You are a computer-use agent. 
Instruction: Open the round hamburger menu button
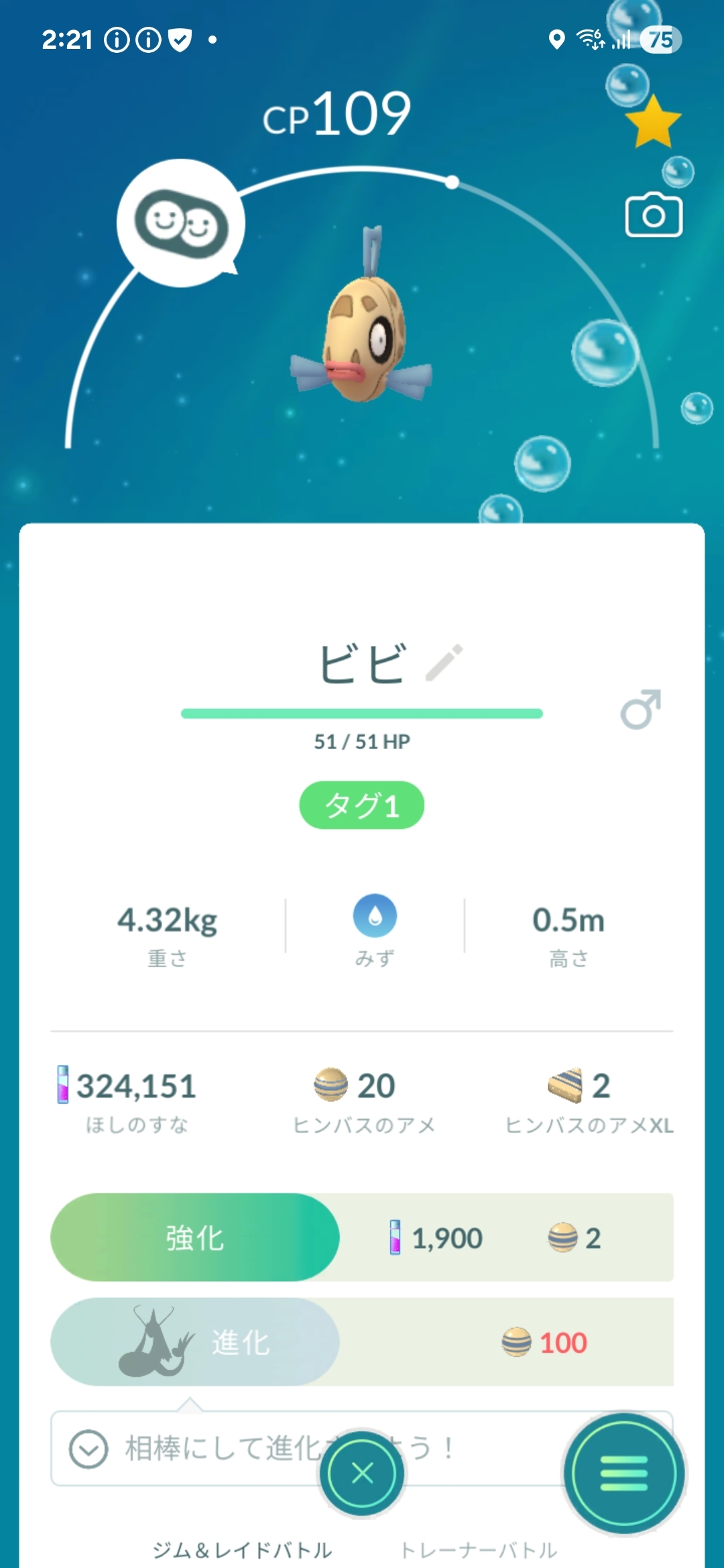pos(624,1473)
